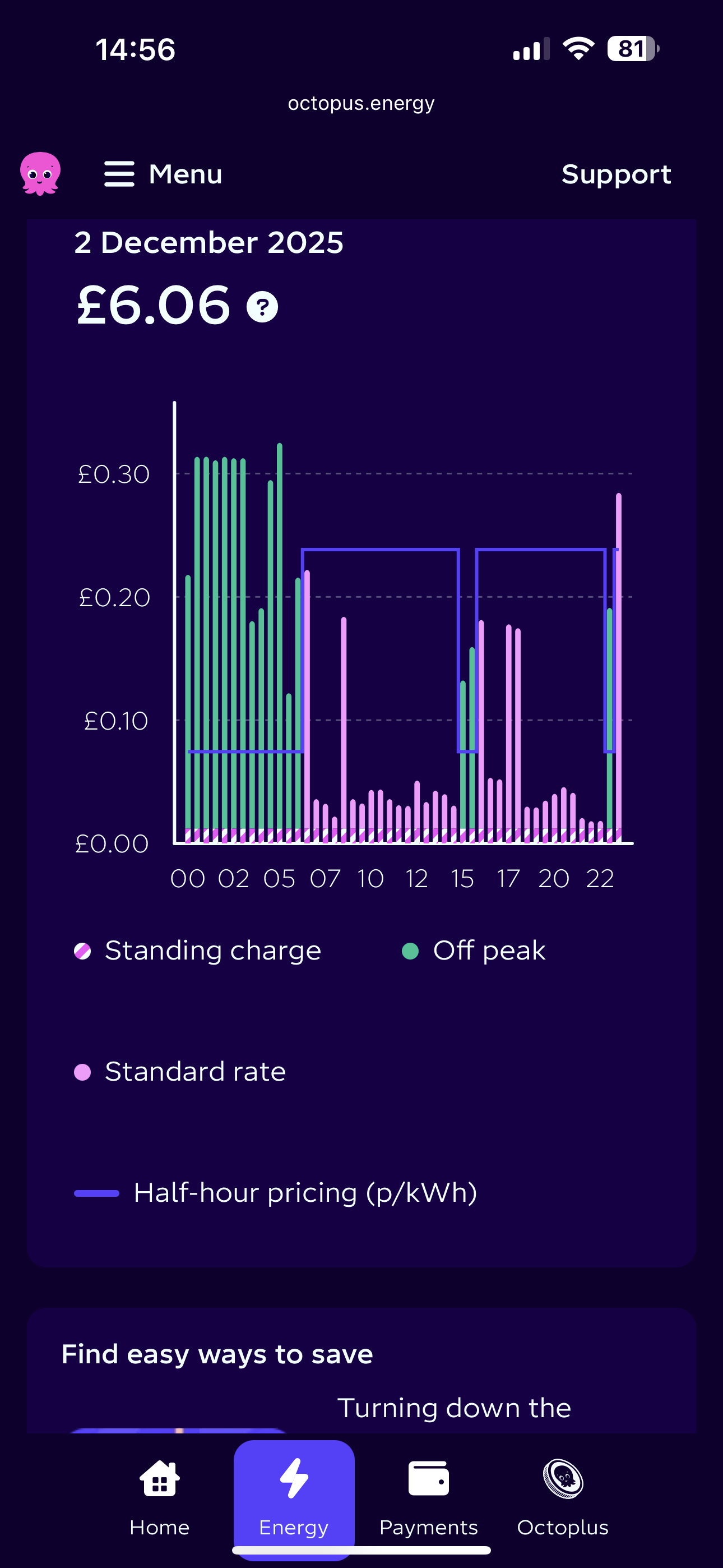Switch to the Home tab
Screen dimensions: 723x1568
(159, 1496)
